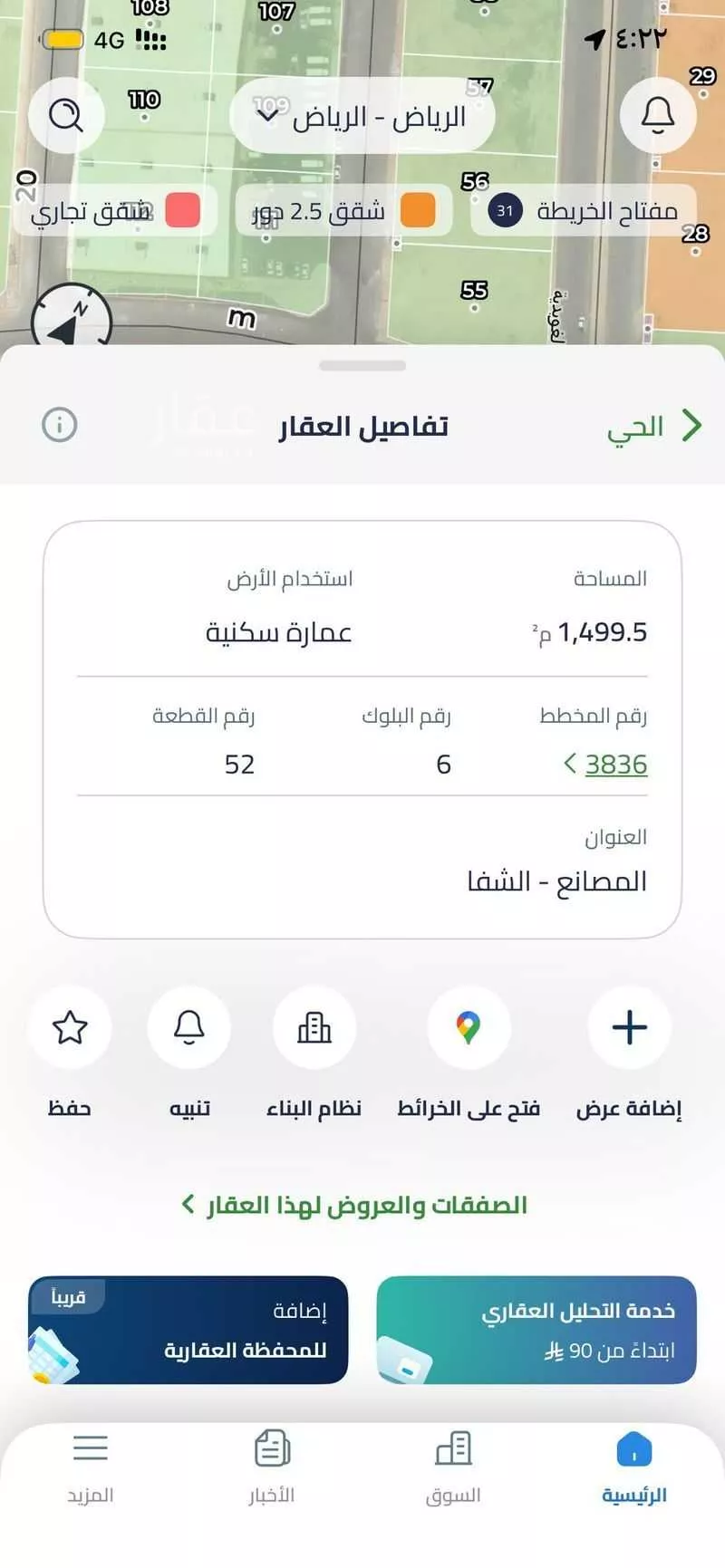Open الصفقات والعروض لهذا العقار link
Image resolution: width=725 pixels, height=1568 pixels.
358,1205
